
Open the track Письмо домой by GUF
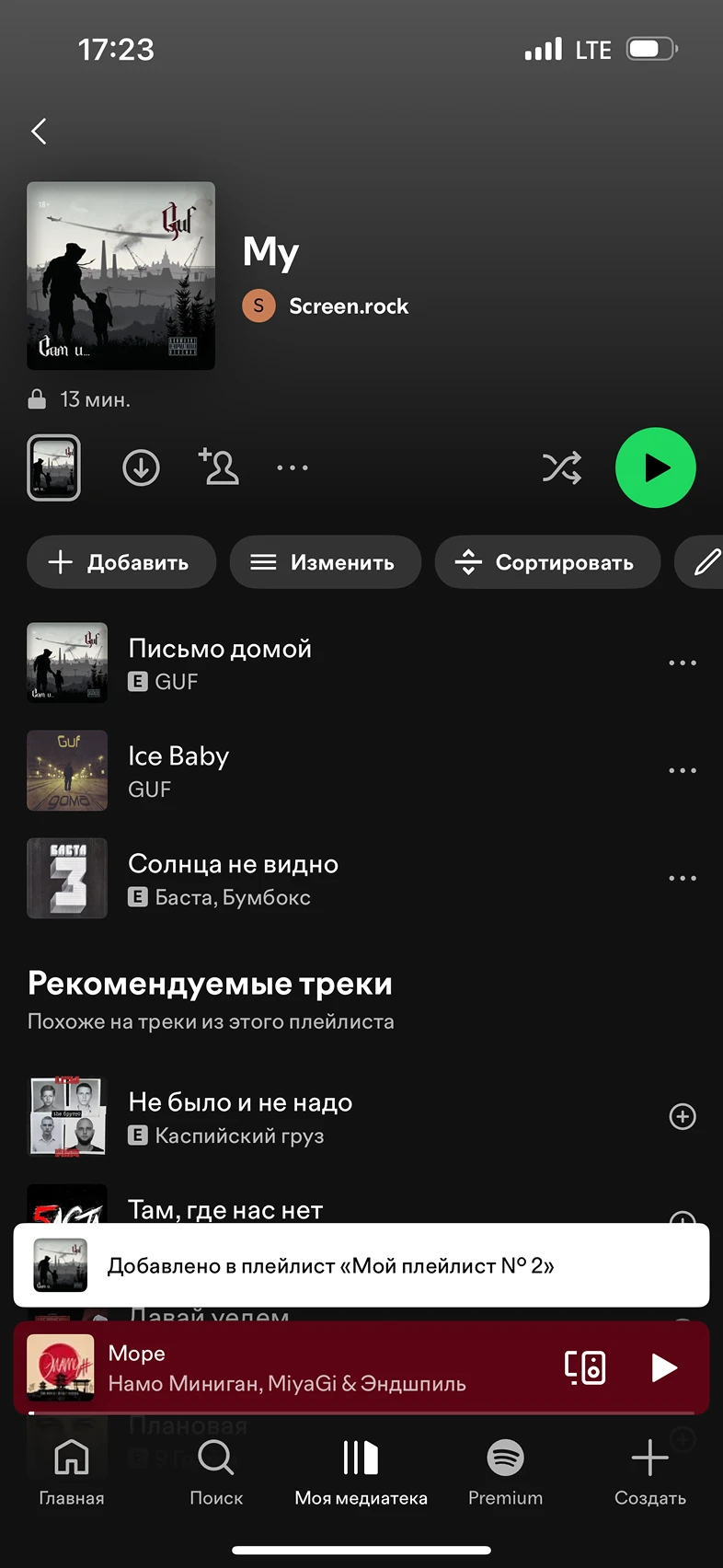pyautogui.click(x=220, y=663)
